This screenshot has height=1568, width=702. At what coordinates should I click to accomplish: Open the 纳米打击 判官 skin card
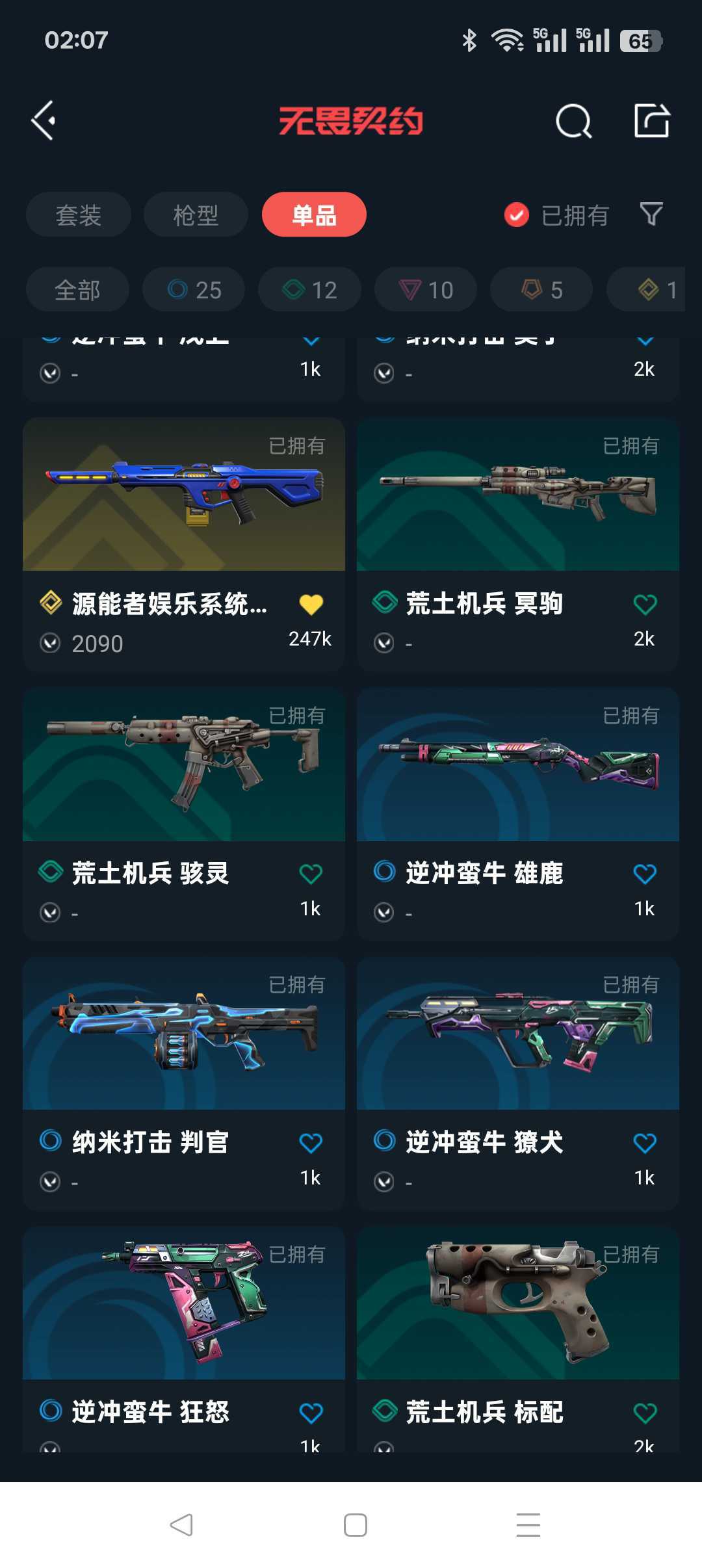pyautogui.click(x=184, y=1084)
